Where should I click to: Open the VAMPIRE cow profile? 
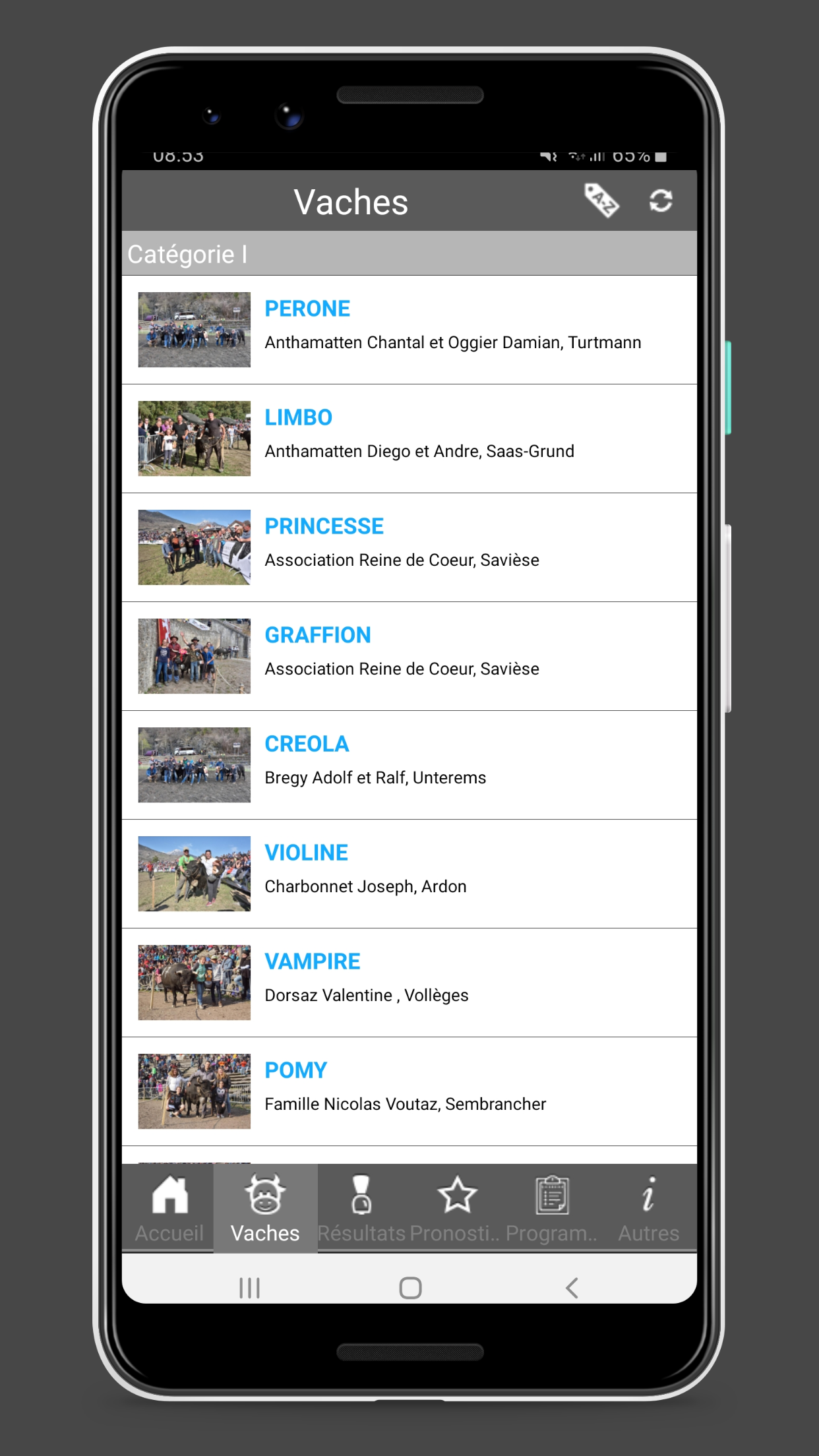click(409, 983)
